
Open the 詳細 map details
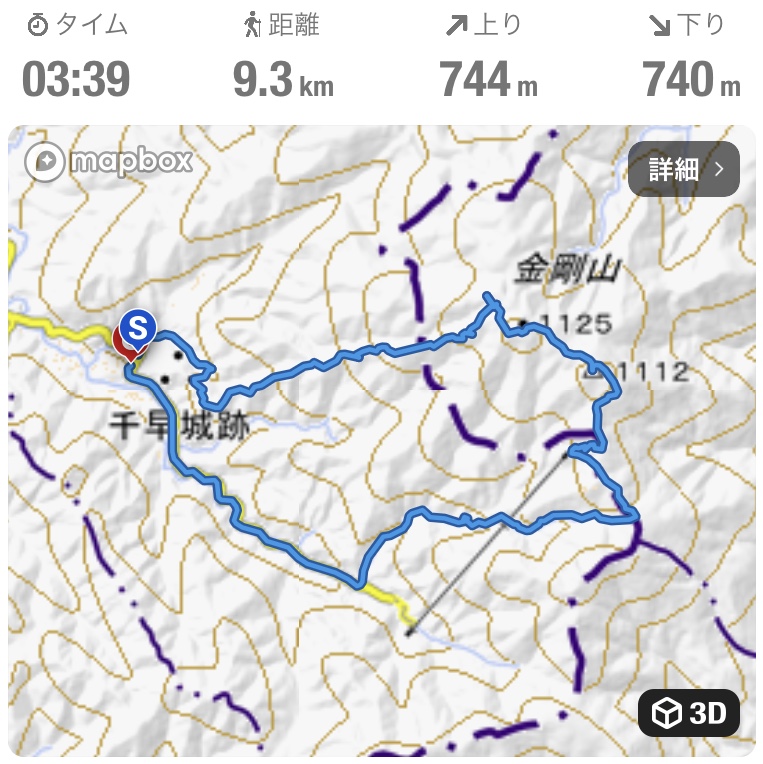tap(684, 169)
